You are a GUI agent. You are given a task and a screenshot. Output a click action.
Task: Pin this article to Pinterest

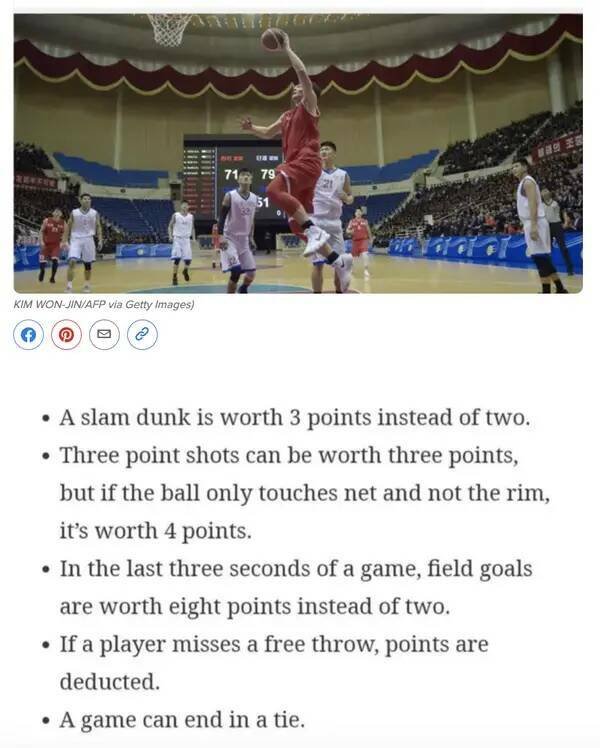[x=66, y=334]
